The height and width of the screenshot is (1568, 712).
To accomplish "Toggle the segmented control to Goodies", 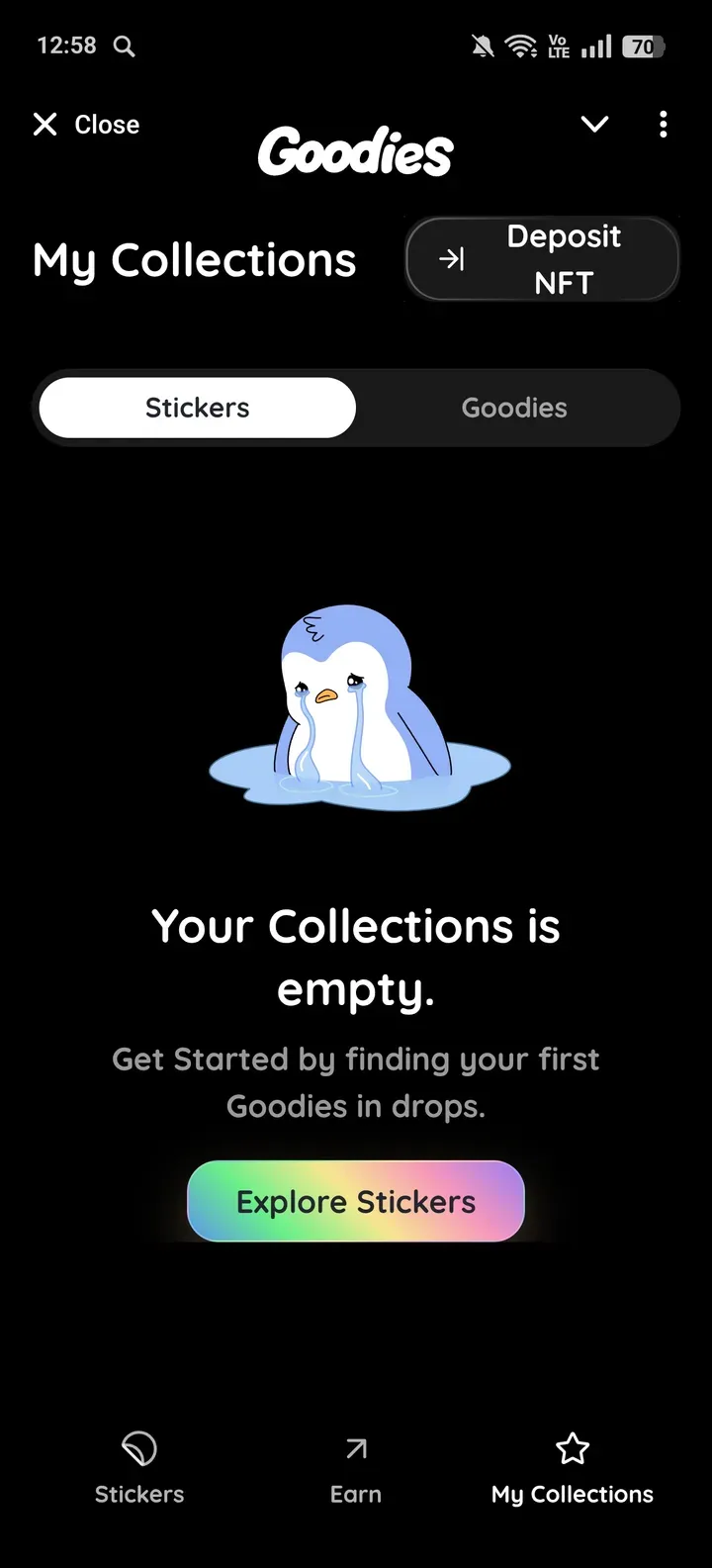I will point(514,407).
